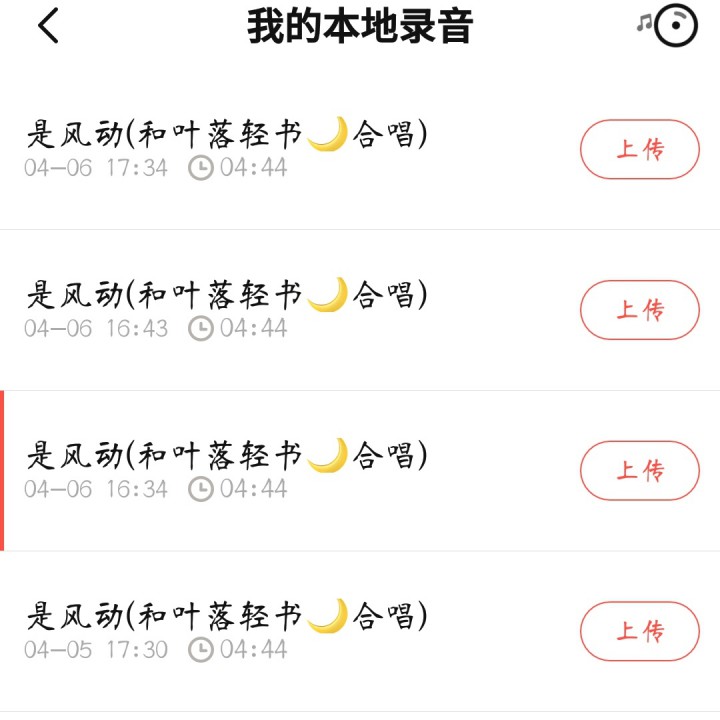Upload the recording from 04-06 16:34
This screenshot has height=720, width=720.
pos(639,470)
